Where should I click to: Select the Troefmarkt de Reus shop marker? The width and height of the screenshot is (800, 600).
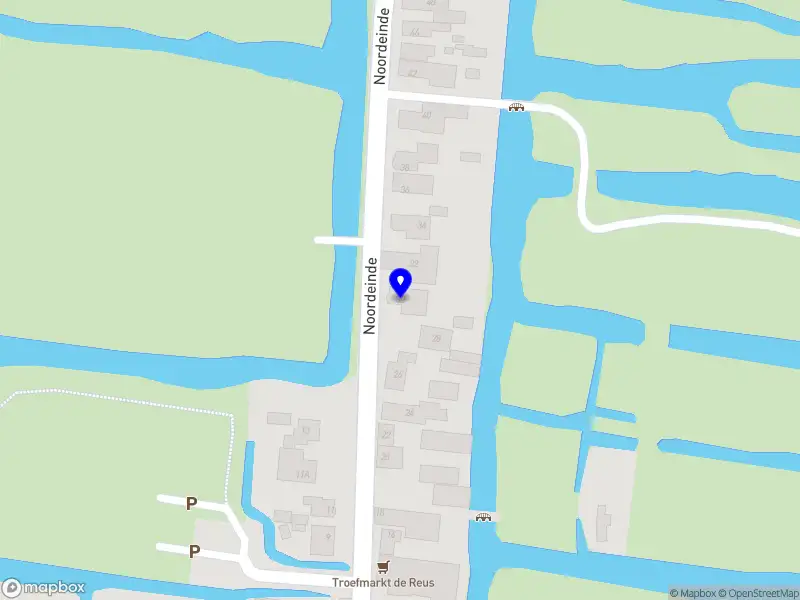click(382, 567)
